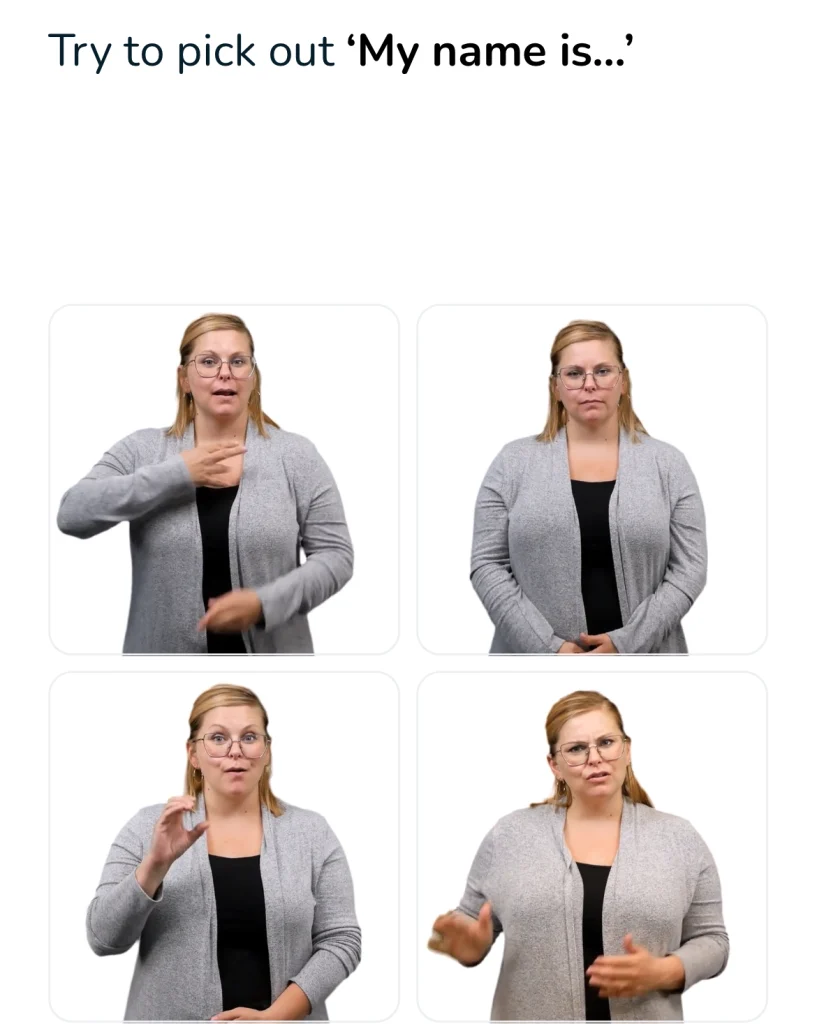The image size is (817, 1024).
Task: Select the card with hand at chest
Action: pyautogui.click(x=224, y=480)
